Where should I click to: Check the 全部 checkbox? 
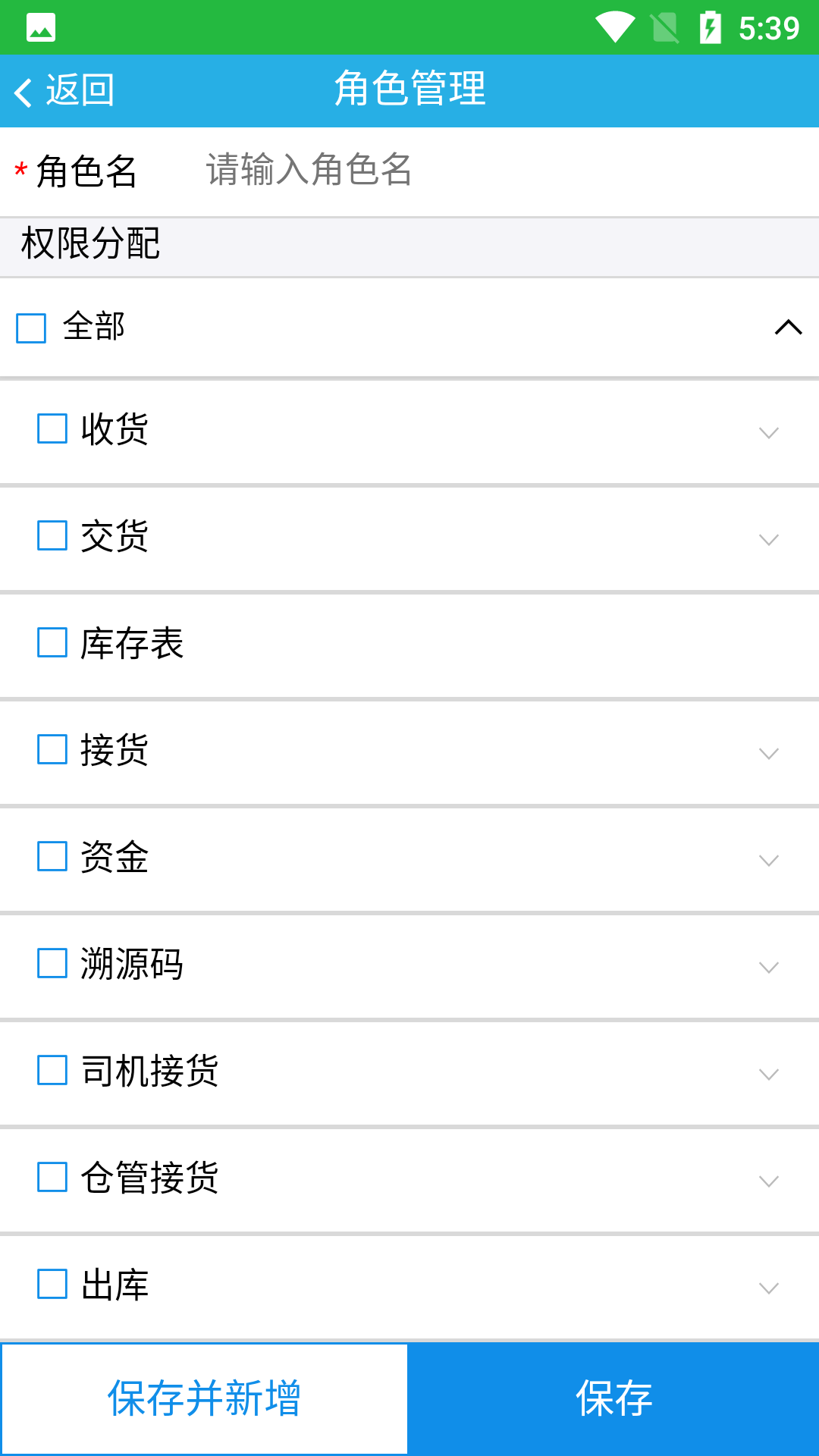coord(30,327)
